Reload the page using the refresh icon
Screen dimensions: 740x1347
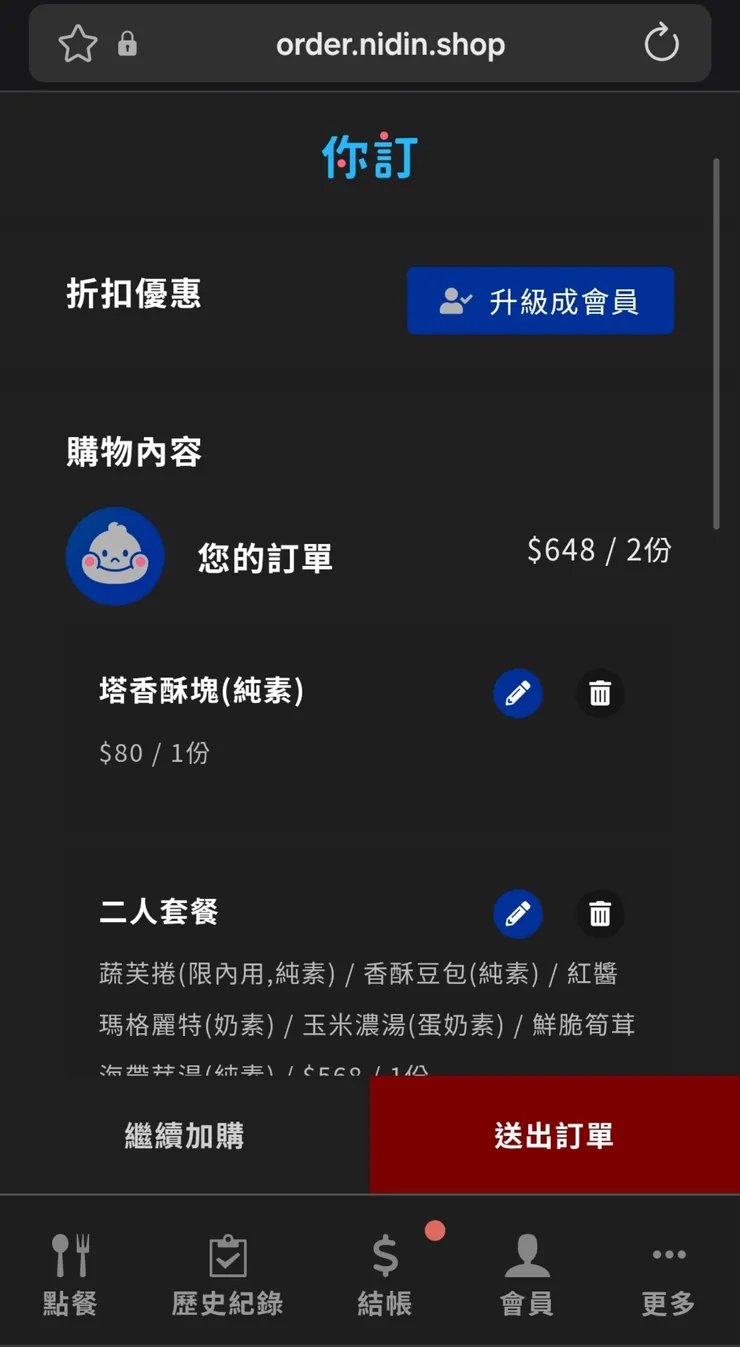point(661,43)
